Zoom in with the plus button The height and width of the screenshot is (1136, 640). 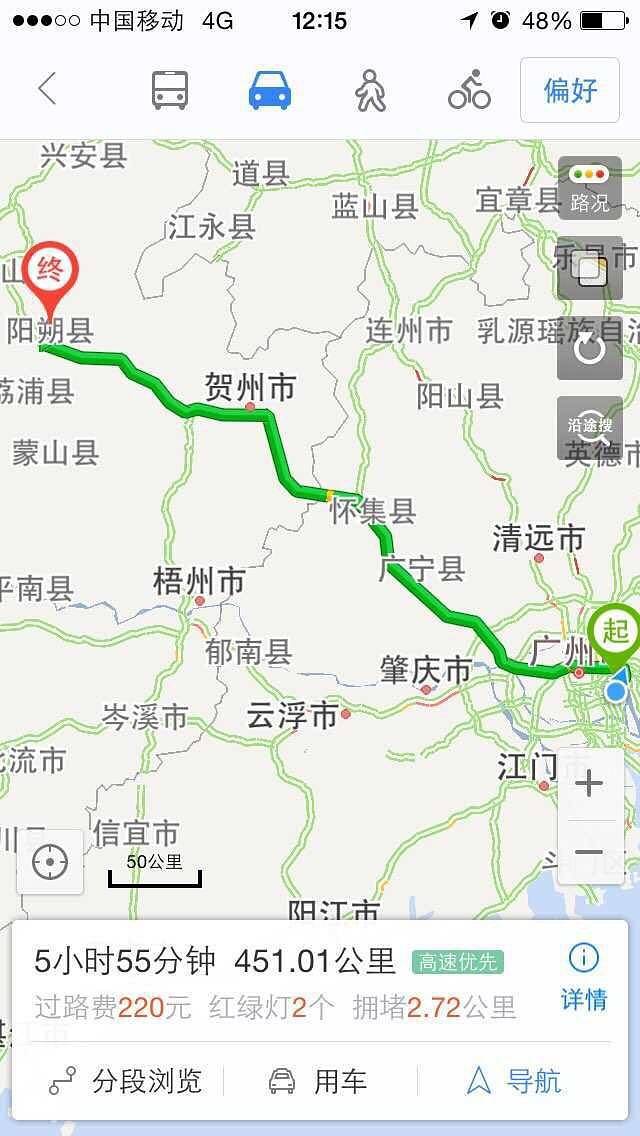pyautogui.click(x=589, y=783)
